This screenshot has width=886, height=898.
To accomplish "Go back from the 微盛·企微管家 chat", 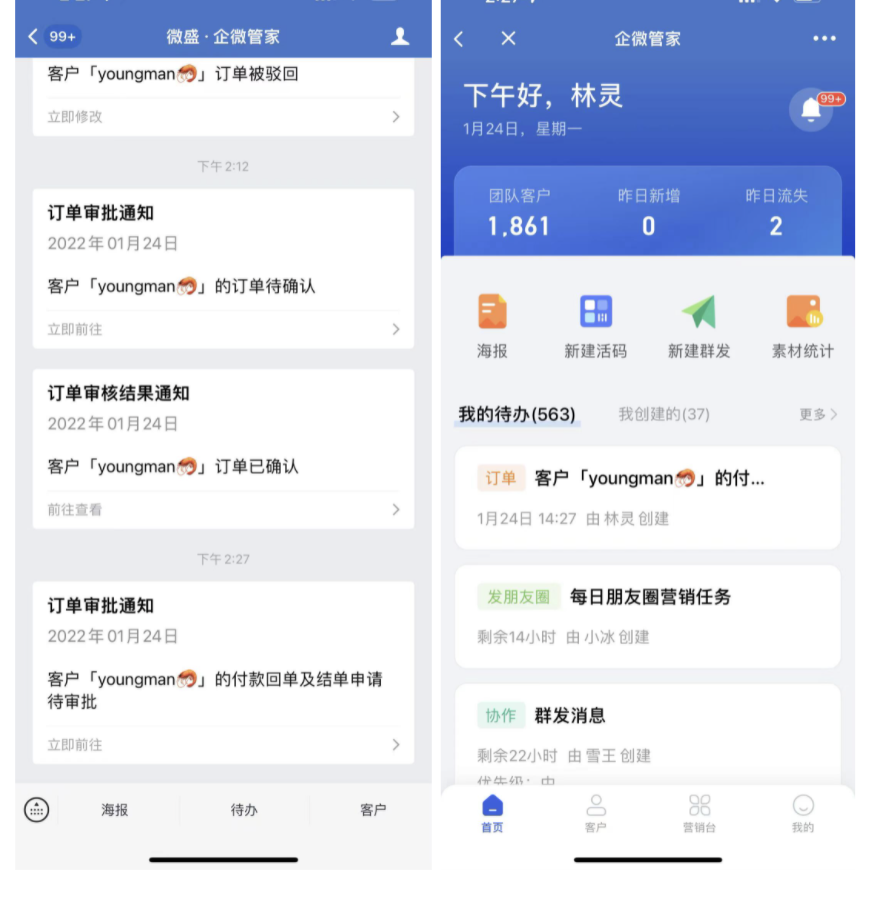I will (34, 37).
